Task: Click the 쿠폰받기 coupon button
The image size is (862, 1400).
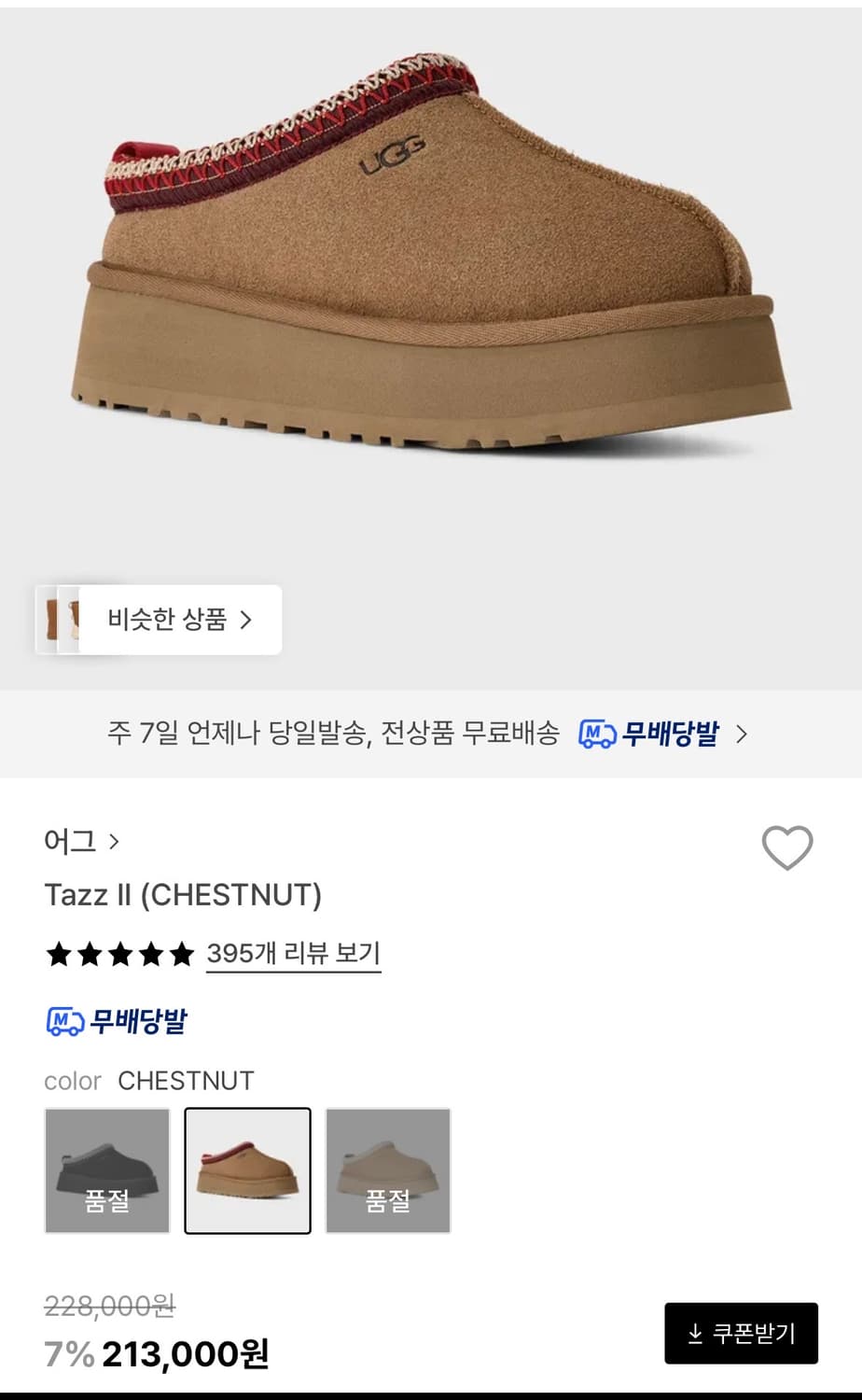Action: click(x=742, y=1333)
